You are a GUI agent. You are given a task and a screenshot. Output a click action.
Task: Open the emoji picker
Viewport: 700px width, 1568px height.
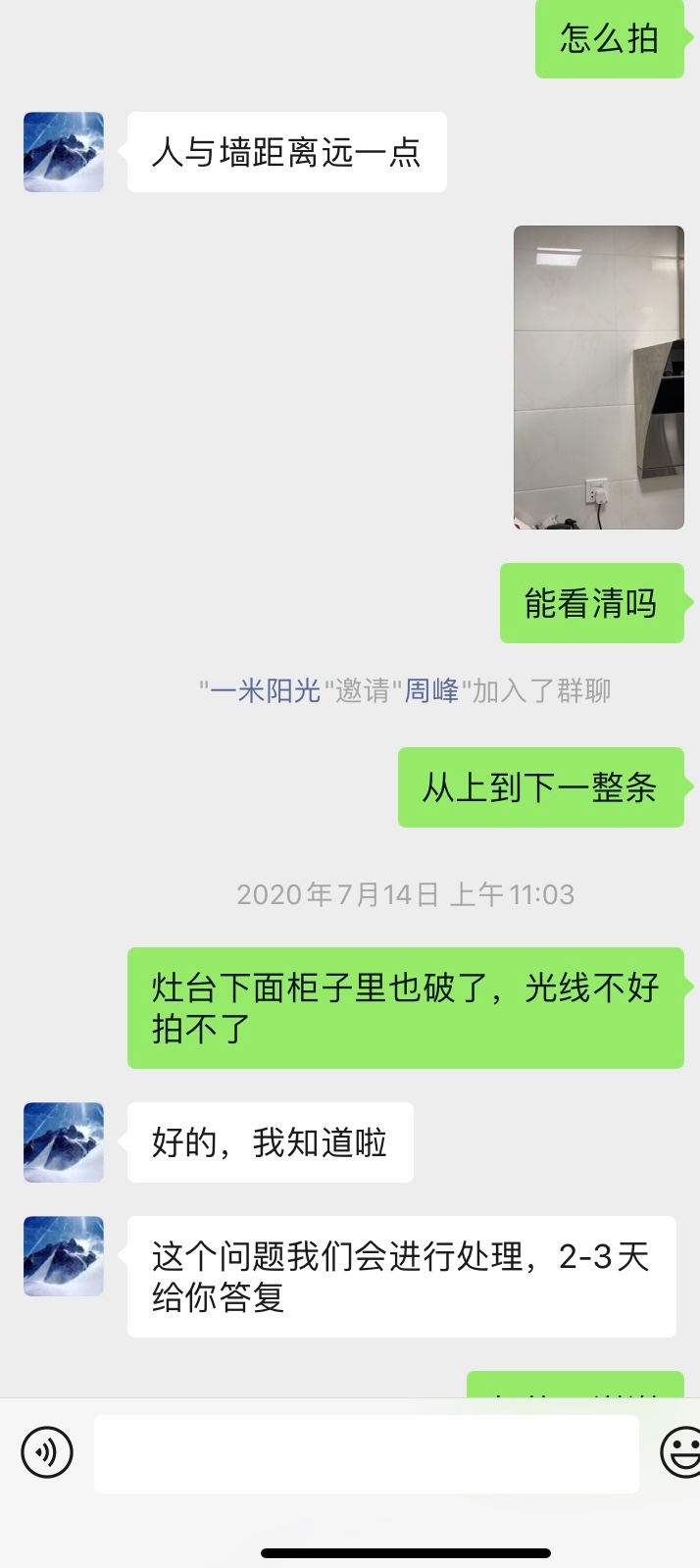[681, 1452]
